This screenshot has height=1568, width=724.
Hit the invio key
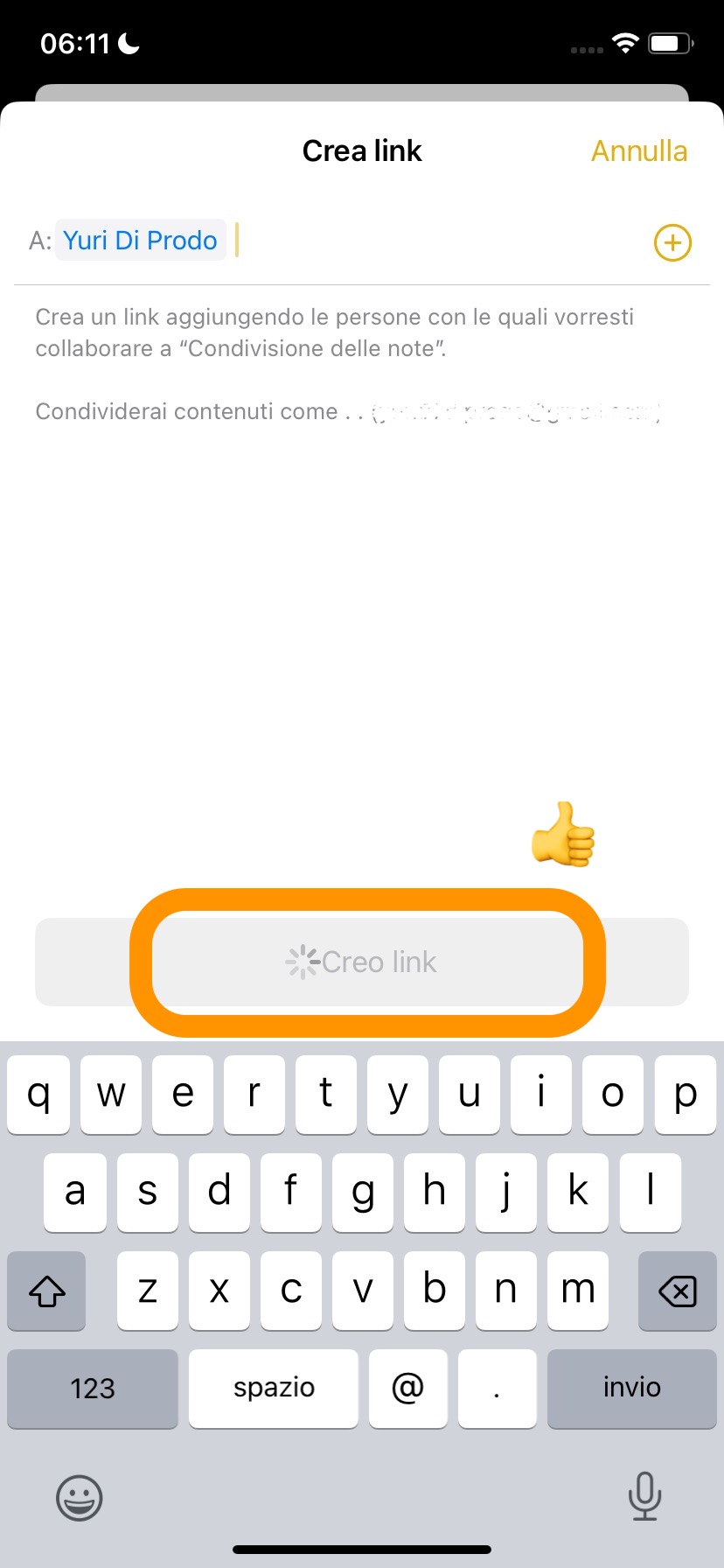click(x=631, y=1388)
